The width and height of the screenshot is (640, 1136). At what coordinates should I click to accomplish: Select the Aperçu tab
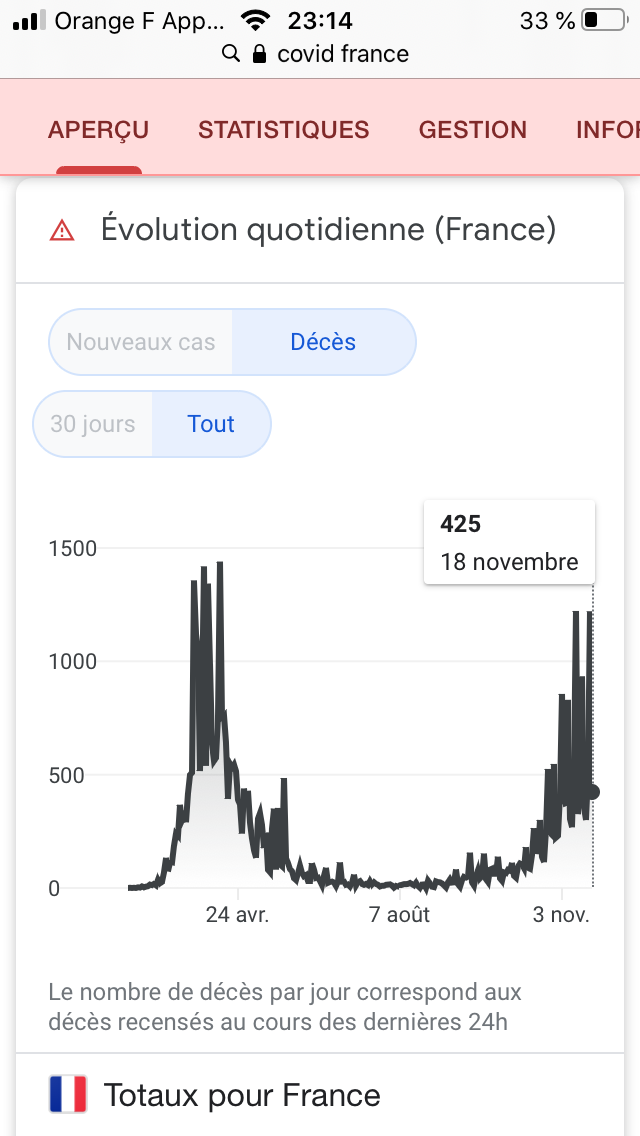point(99,130)
